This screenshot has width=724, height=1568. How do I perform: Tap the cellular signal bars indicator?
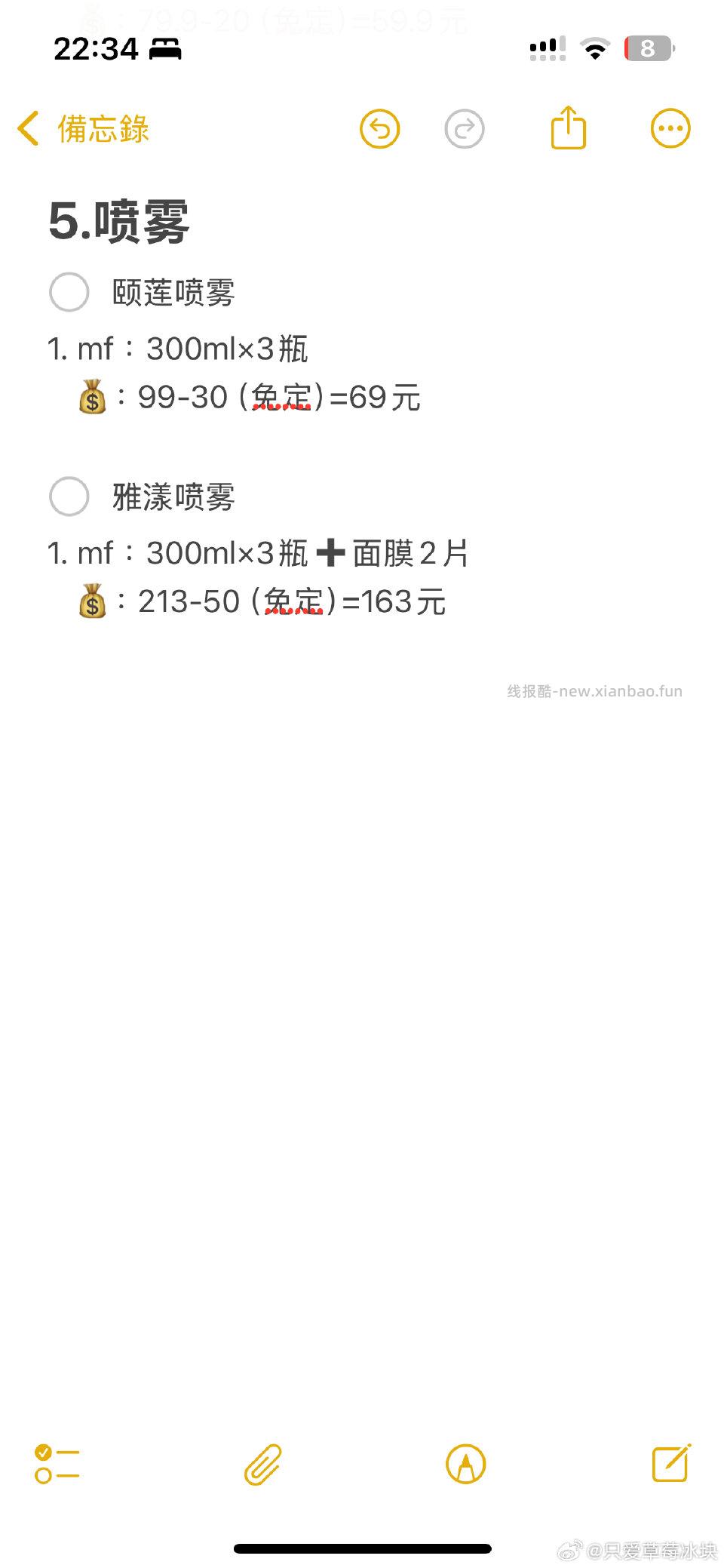point(545,48)
